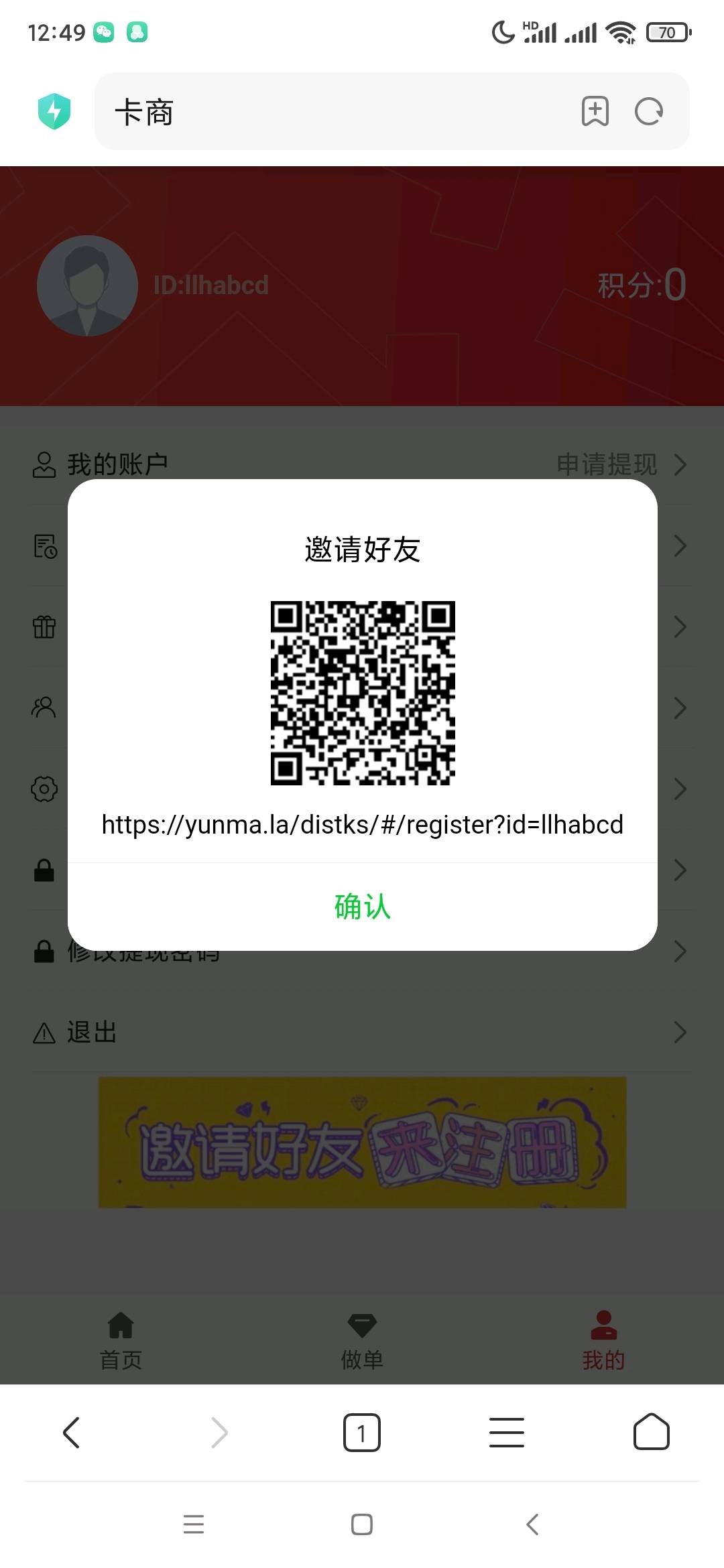Tap the 卡商 address bar
The width and height of the screenshot is (724, 1568).
pyautogui.click(x=335, y=112)
